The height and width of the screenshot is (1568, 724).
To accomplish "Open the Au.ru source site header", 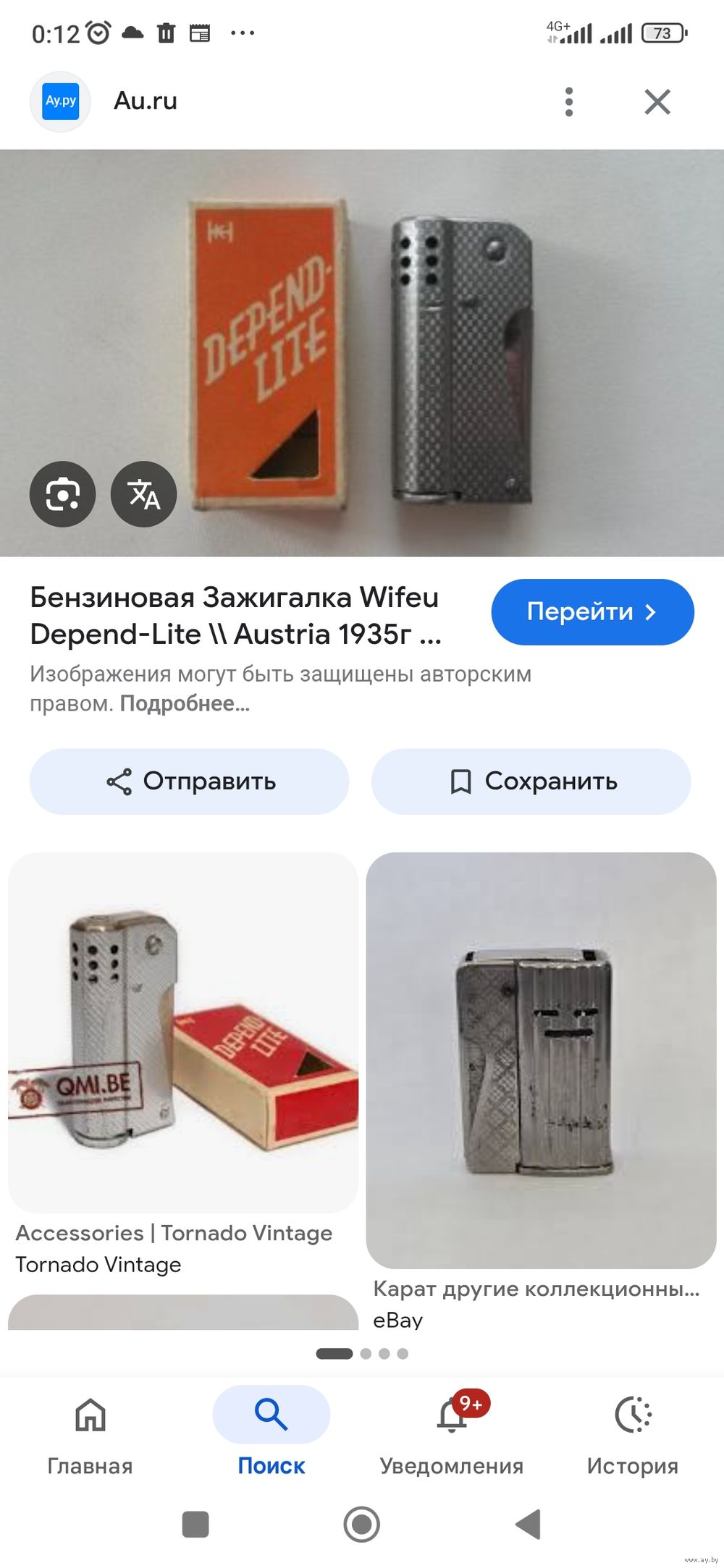I will 145,101.
